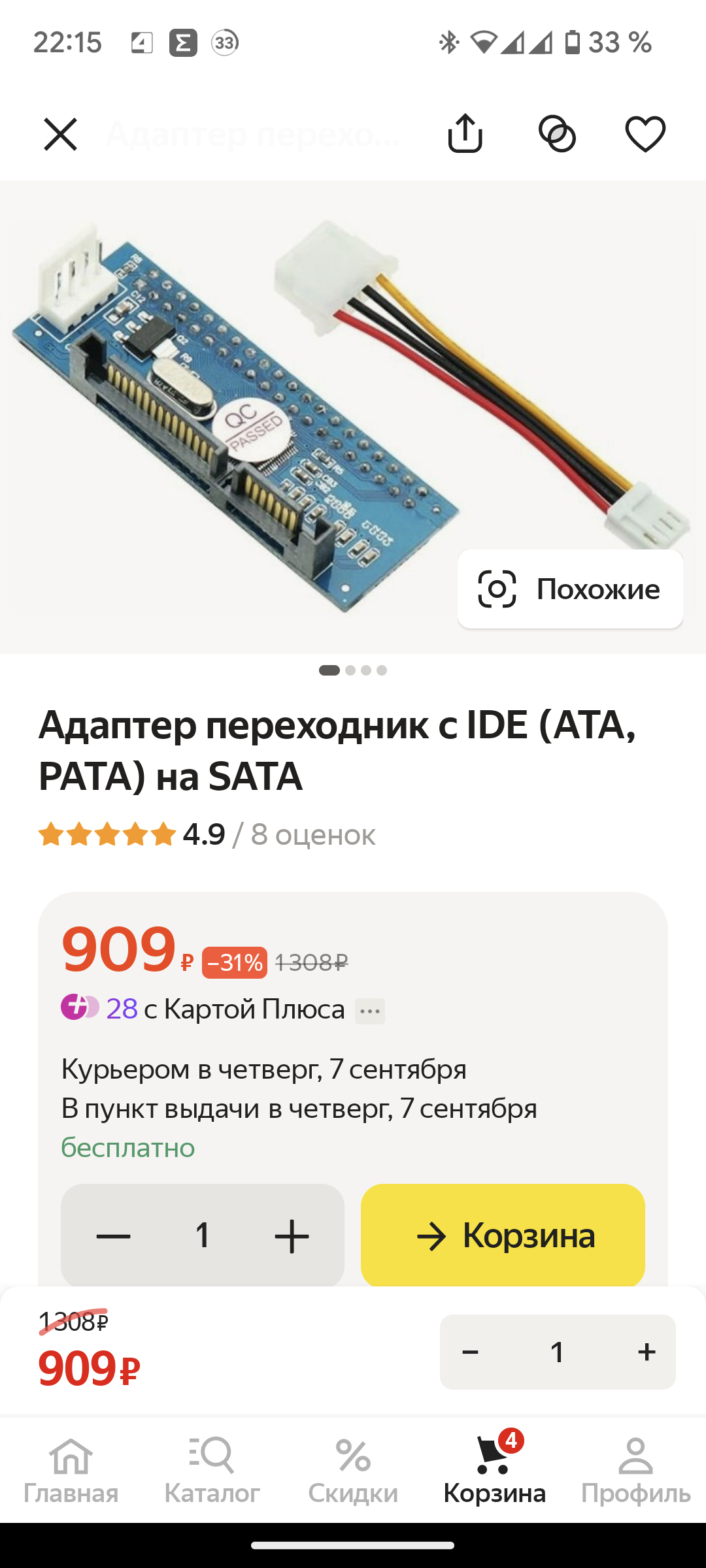This screenshot has width=706, height=1568.
Task: Increase quantity in the product card stepper
Action: tap(292, 1235)
